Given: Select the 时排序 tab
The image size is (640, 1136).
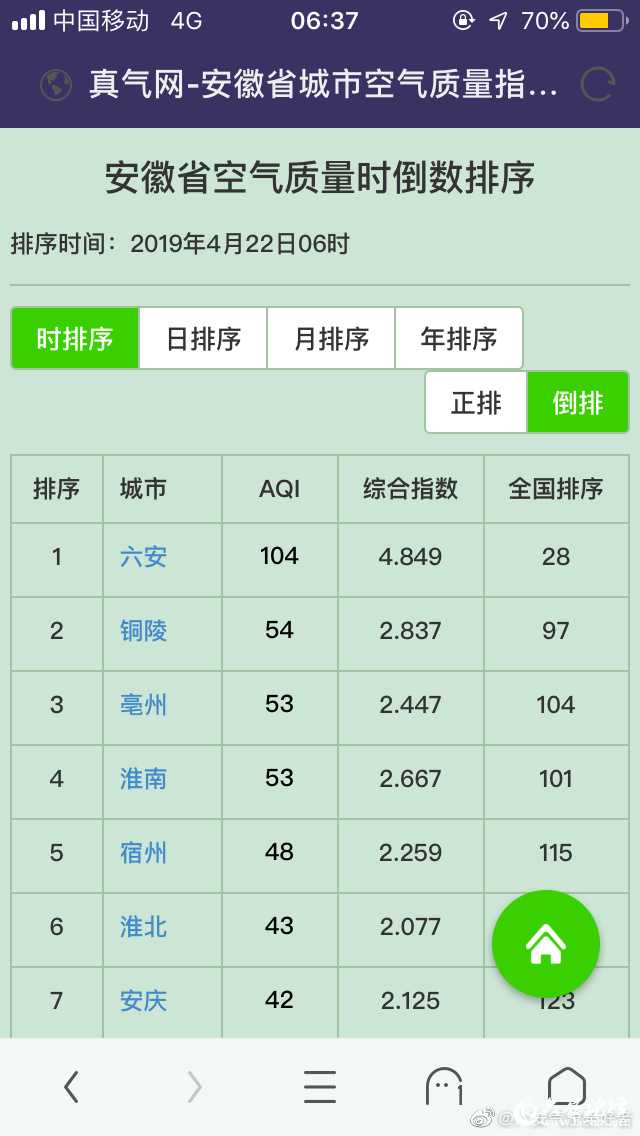Looking at the screenshot, I should (x=75, y=338).
